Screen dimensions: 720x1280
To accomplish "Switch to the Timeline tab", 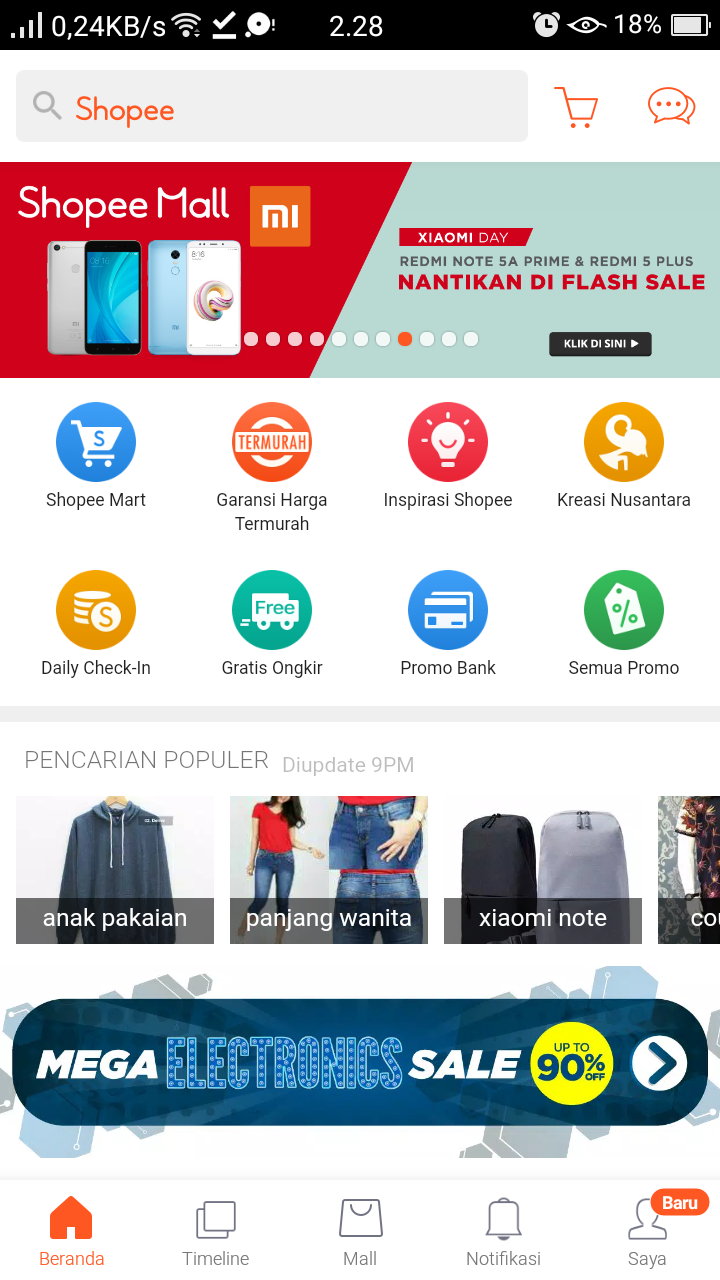I will point(215,1230).
